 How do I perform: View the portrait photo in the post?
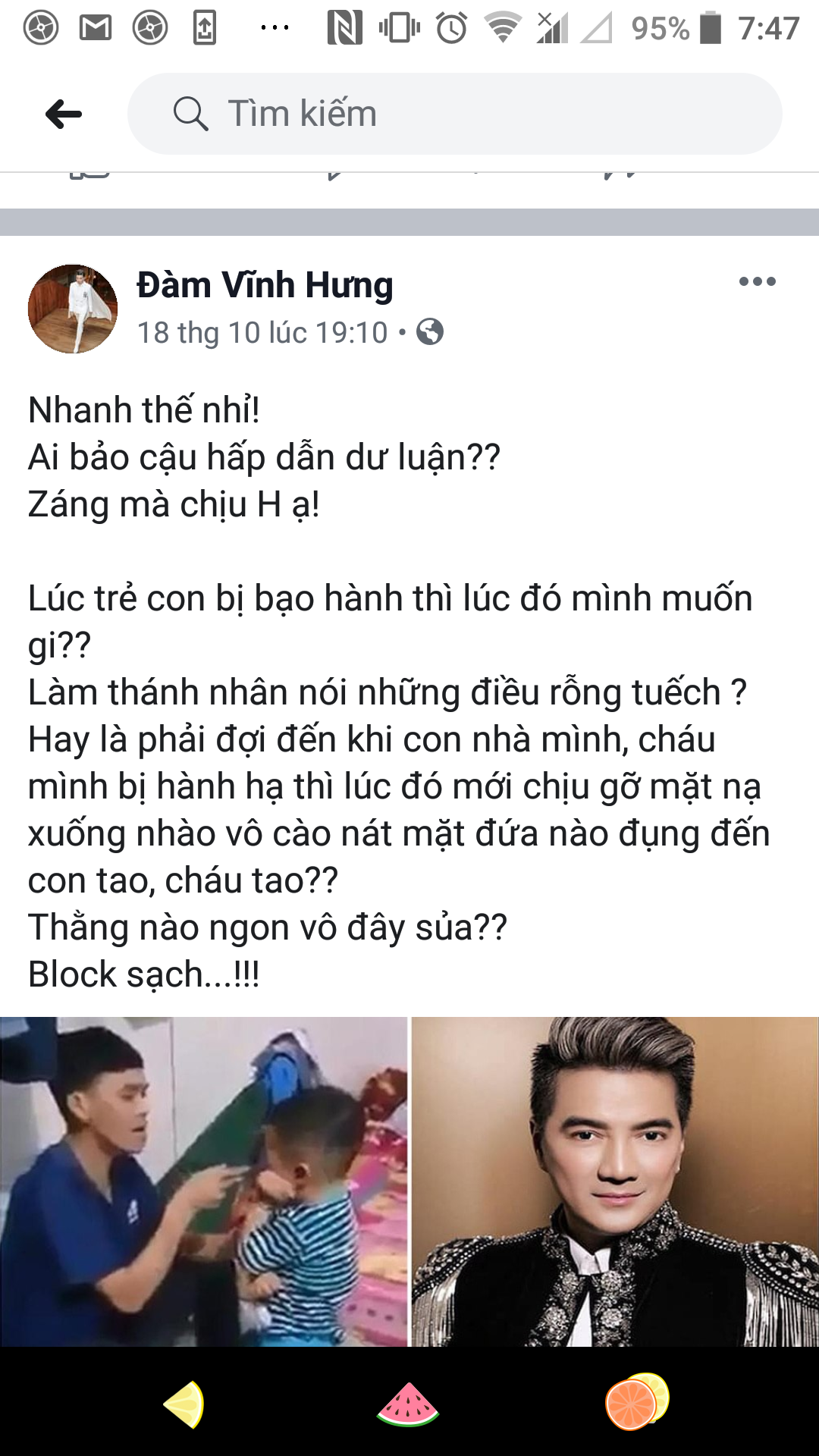click(615, 1181)
